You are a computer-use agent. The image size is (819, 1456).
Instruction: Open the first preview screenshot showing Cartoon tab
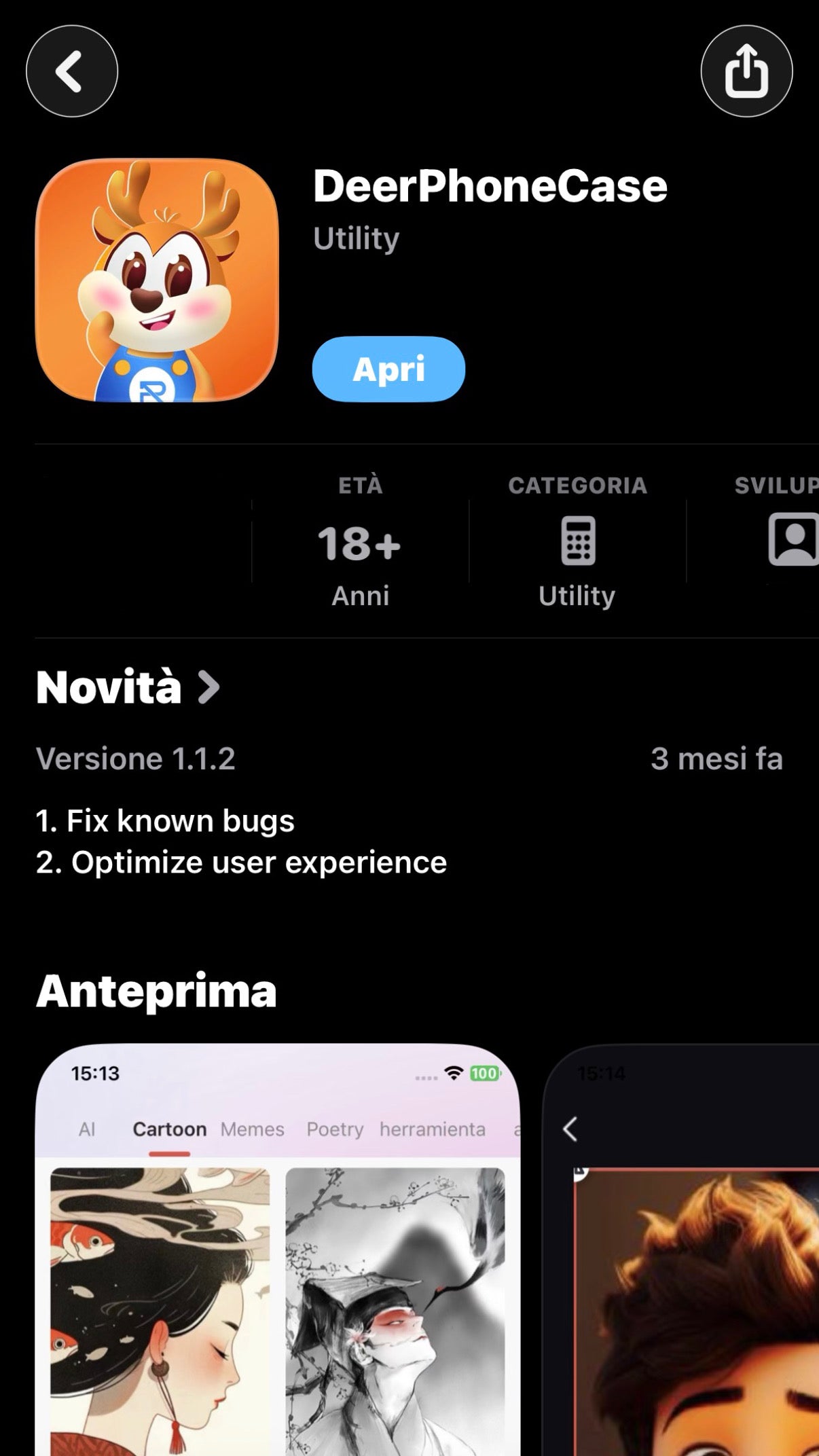277,1250
